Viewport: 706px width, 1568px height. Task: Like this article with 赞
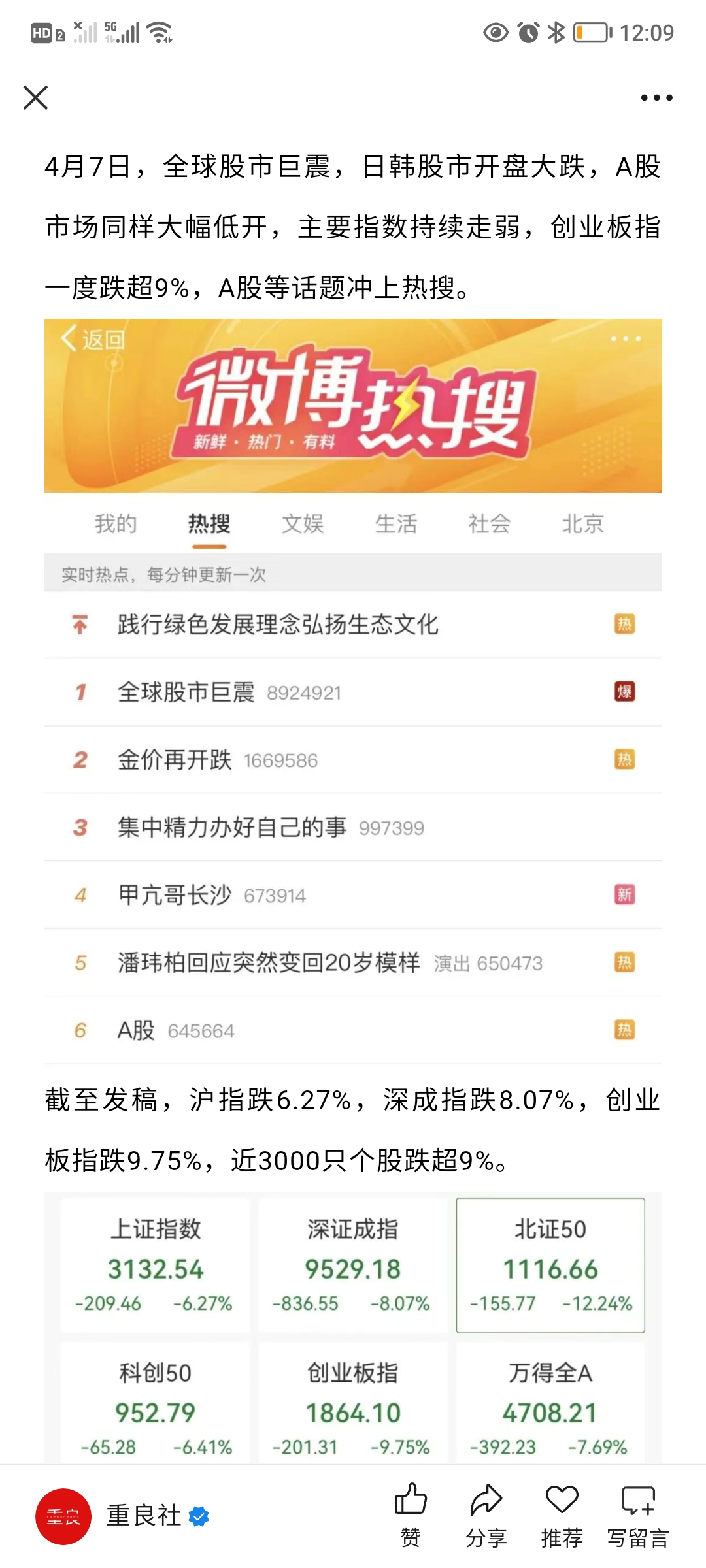411,1516
